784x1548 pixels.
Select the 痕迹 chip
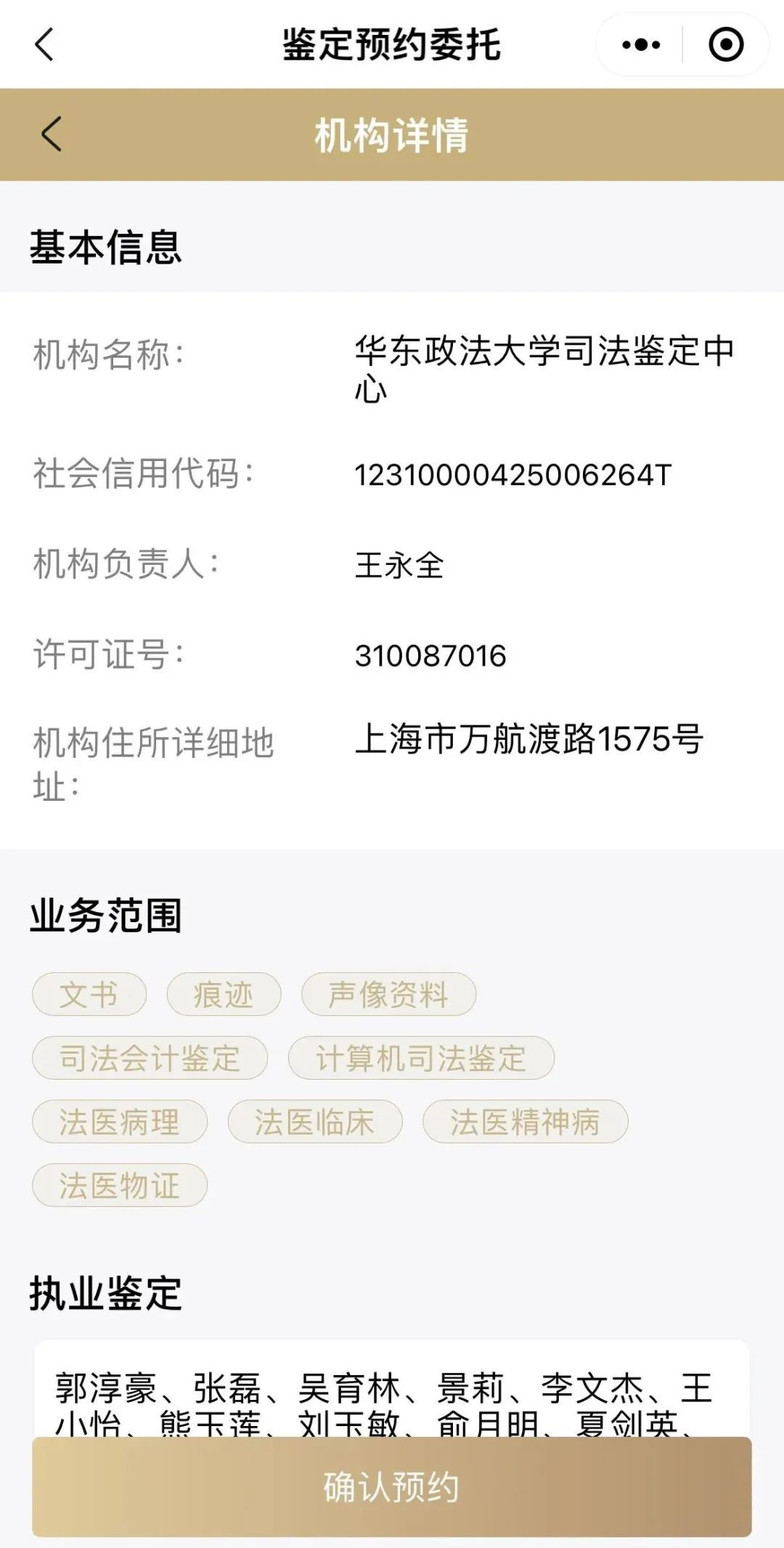(x=224, y=994)
